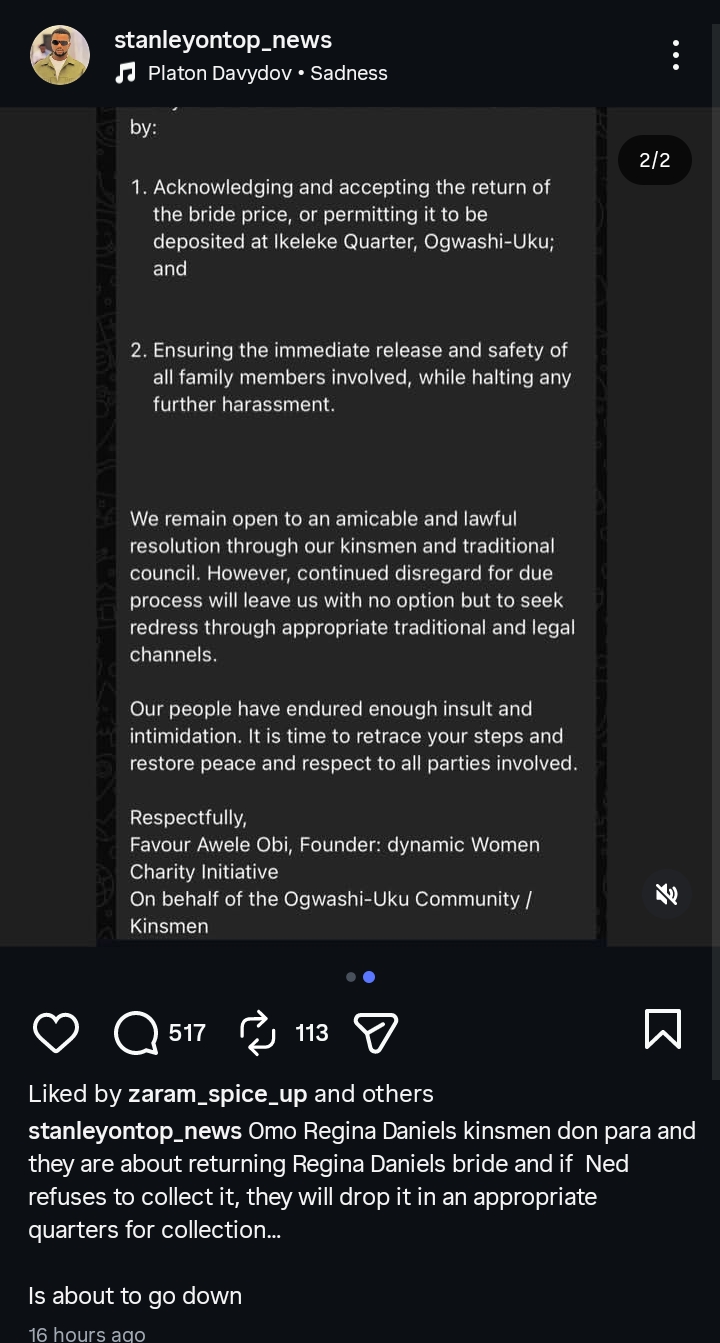Open the comments on this post
The image size is (720, 1343).
pos(137,1032)
